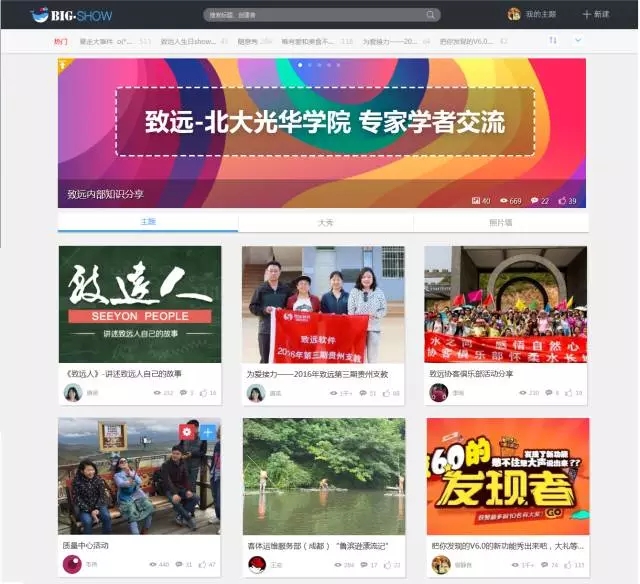Screen dimensions: 640x584
Task: Open the 致远协客俱乐部活动分享 card
Action: click(x=506, y=305)
